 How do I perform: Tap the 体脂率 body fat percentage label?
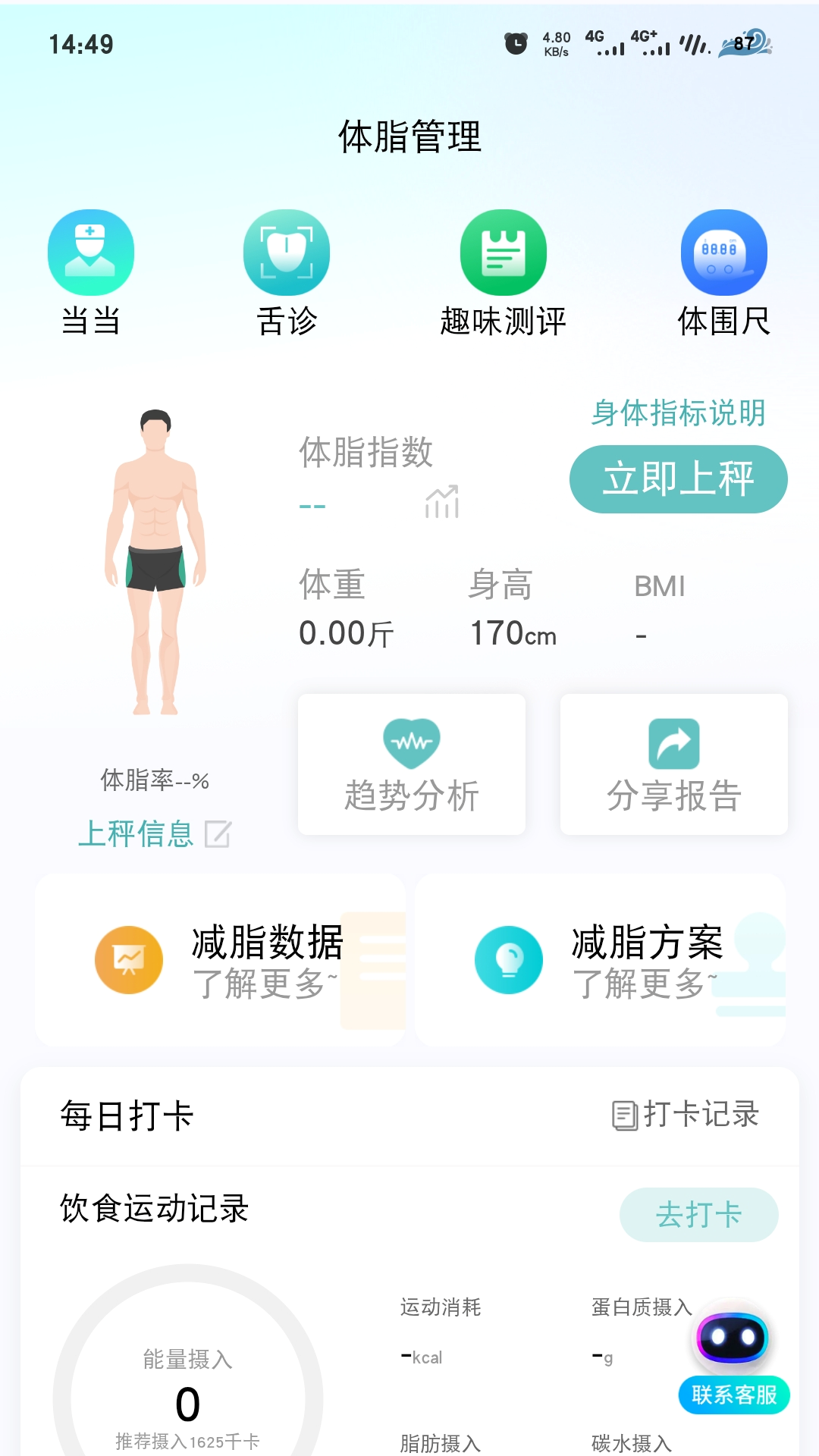point(154,779)
